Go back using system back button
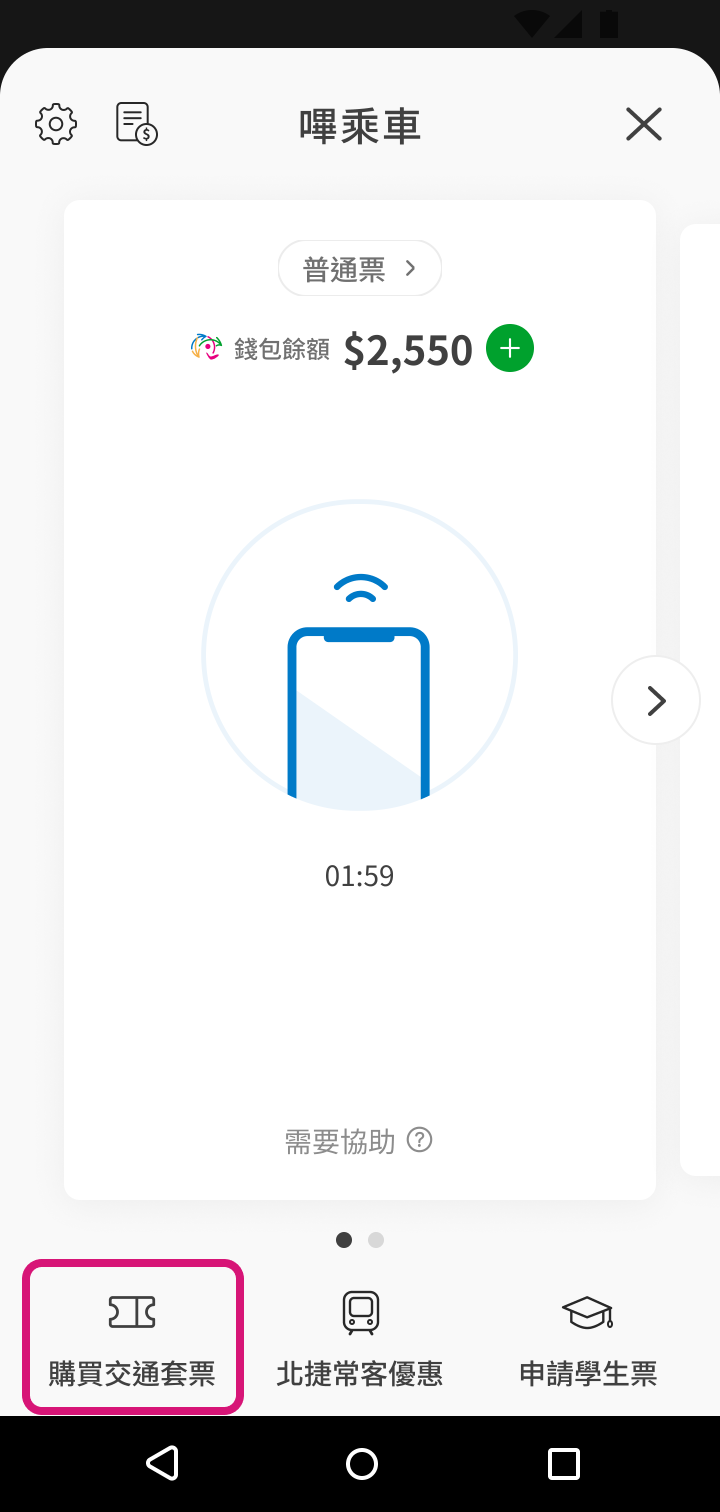Screen dimensions: 720x1512 tap(162, 1463)
